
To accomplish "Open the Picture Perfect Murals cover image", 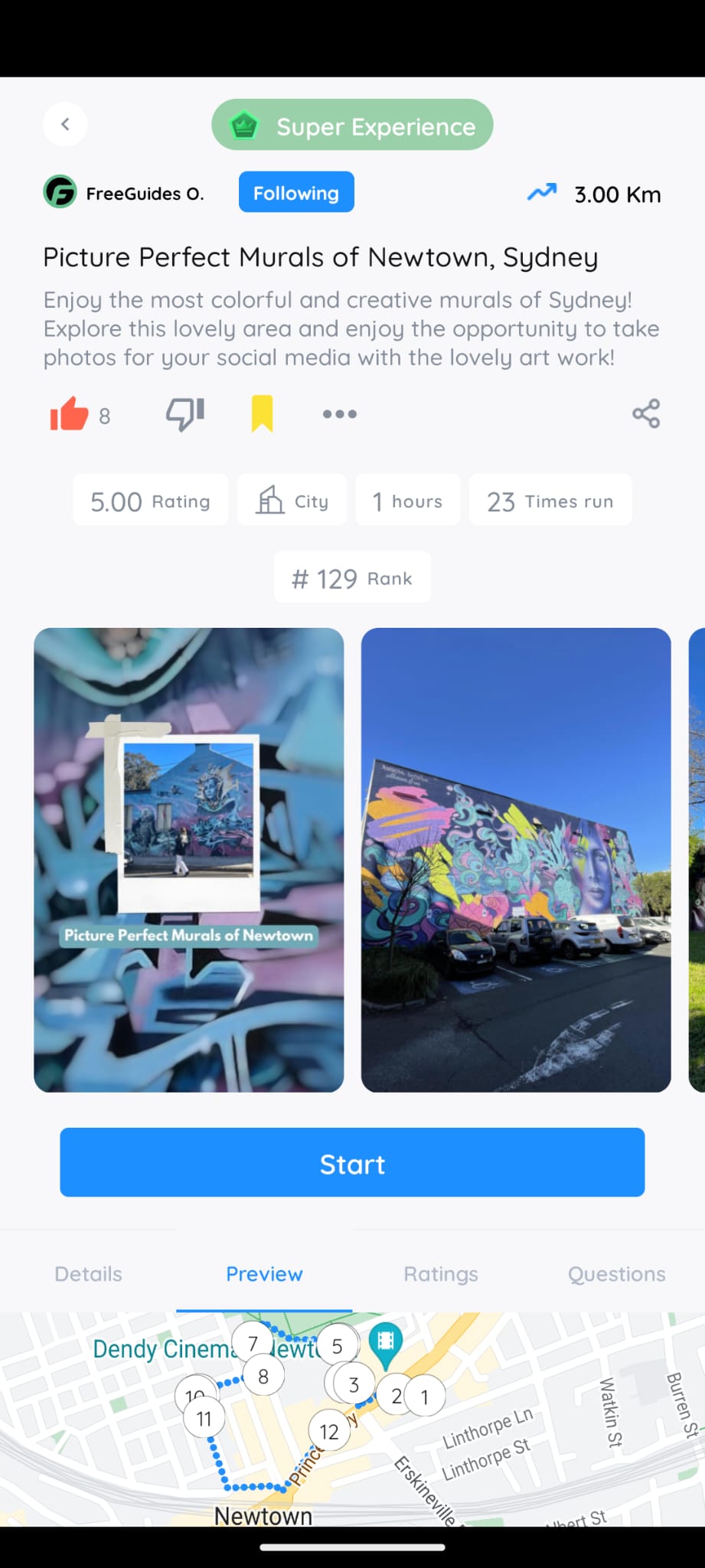I will [x=189, y=860].
